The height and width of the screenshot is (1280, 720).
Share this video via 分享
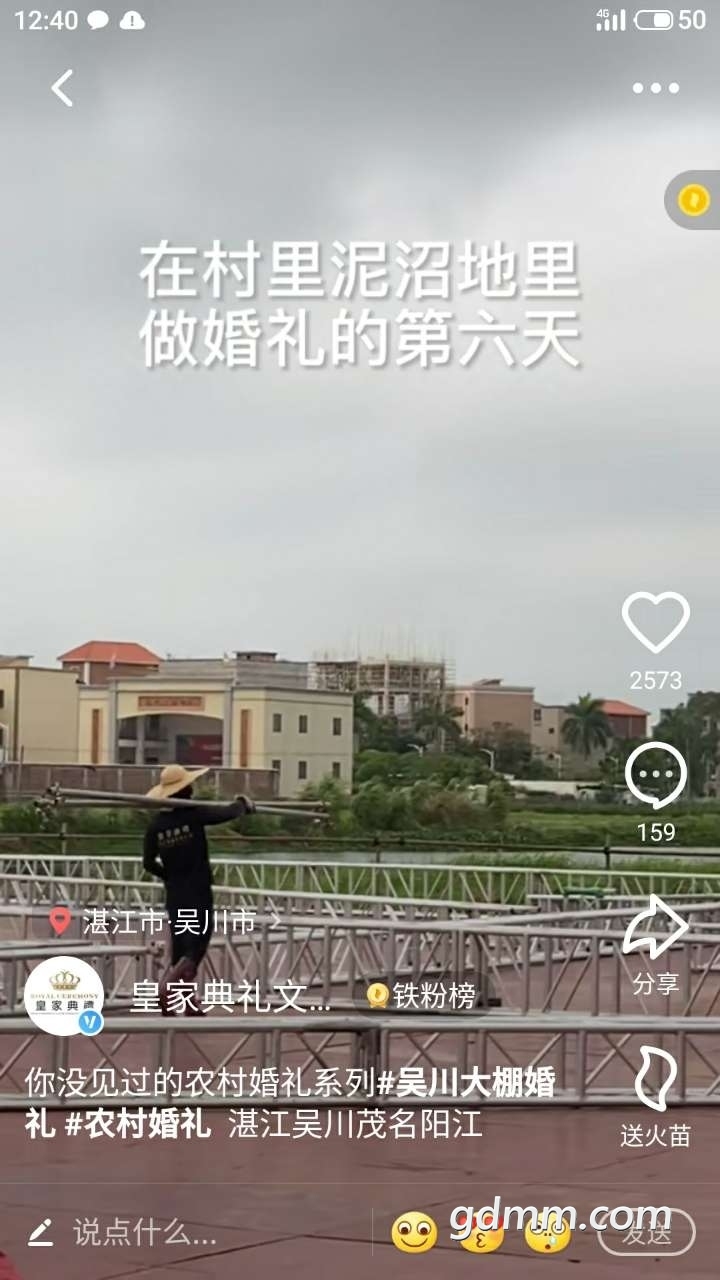[x=655, y=930]
